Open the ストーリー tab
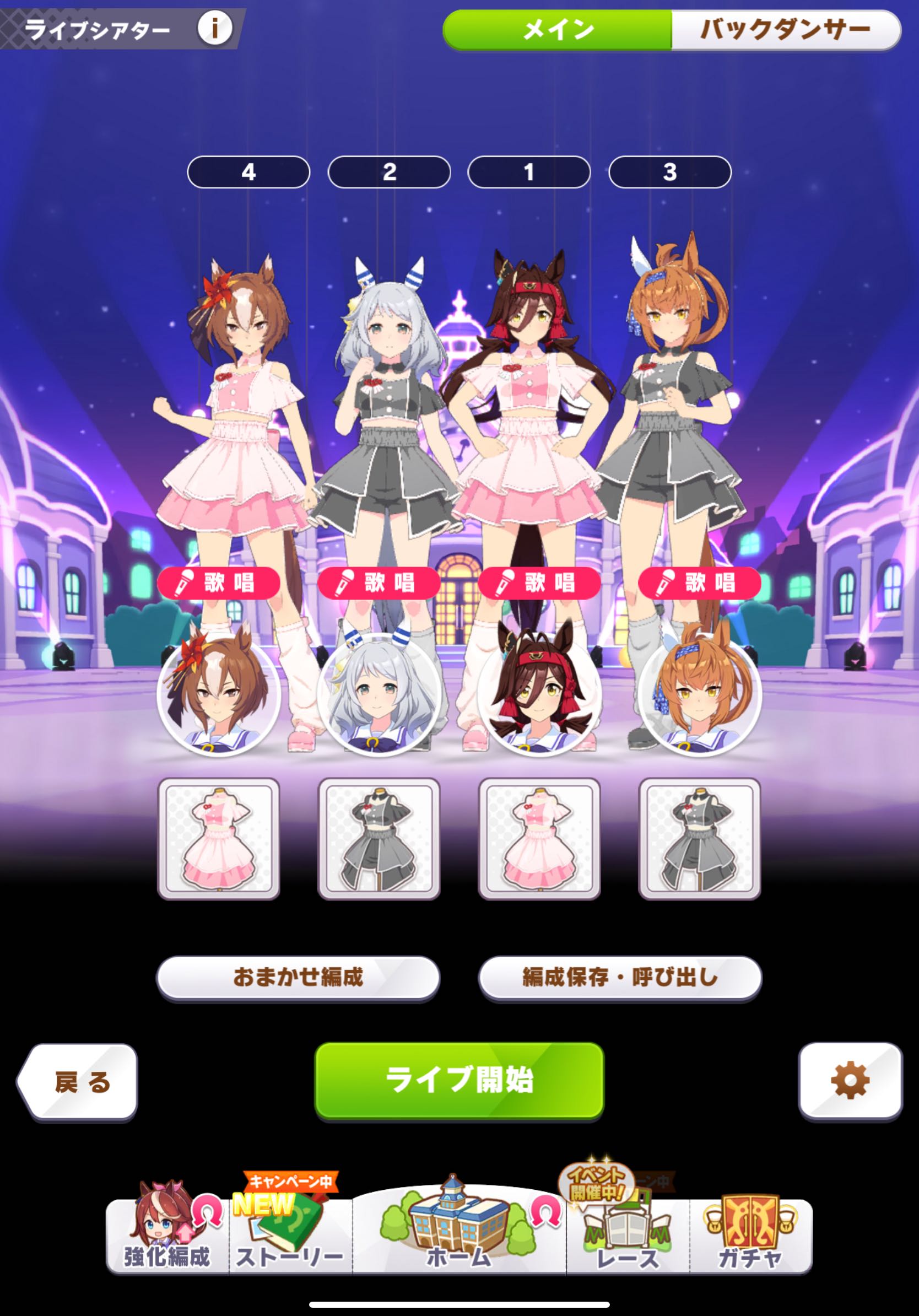 [x=290, y=1233]
